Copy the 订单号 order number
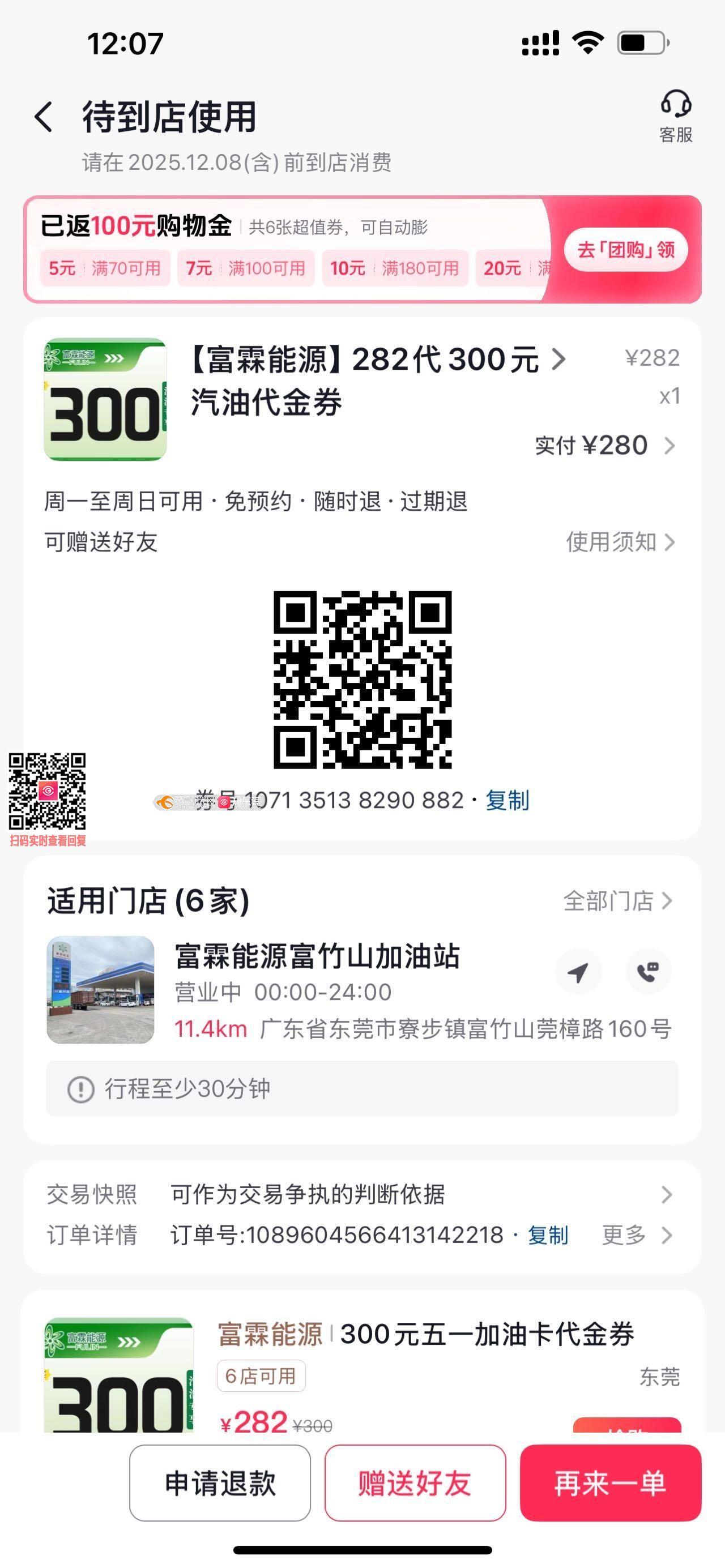Image resolution: width=725 pixels, height=1568 pixels. pyautogui.click(x=548, y=1235)
